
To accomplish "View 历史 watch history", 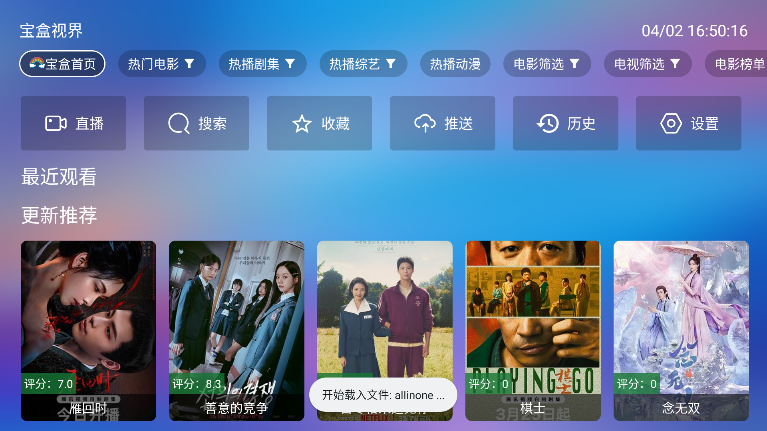I will pos(565,124).
